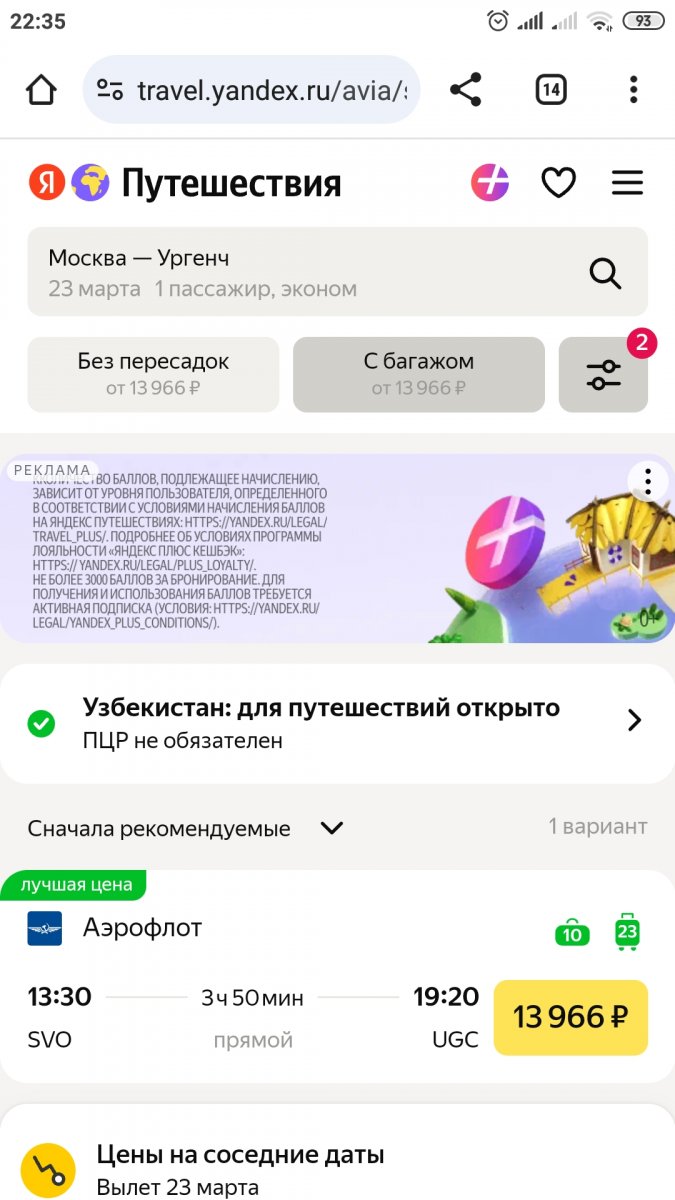Open the browser overflow menu
Screen dimensions: 675x1200
coord(633,90)
